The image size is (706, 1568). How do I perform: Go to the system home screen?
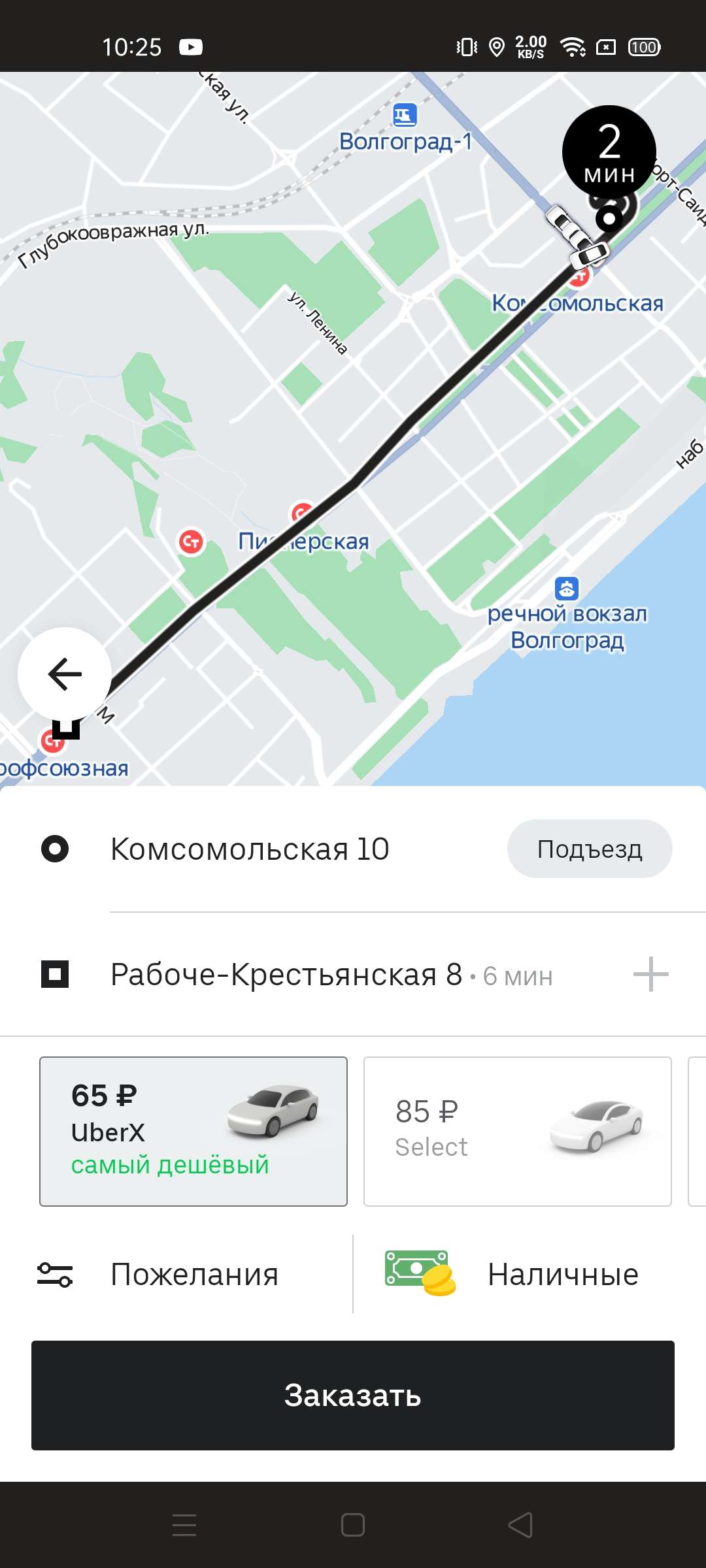click(x=353, y=1525)
